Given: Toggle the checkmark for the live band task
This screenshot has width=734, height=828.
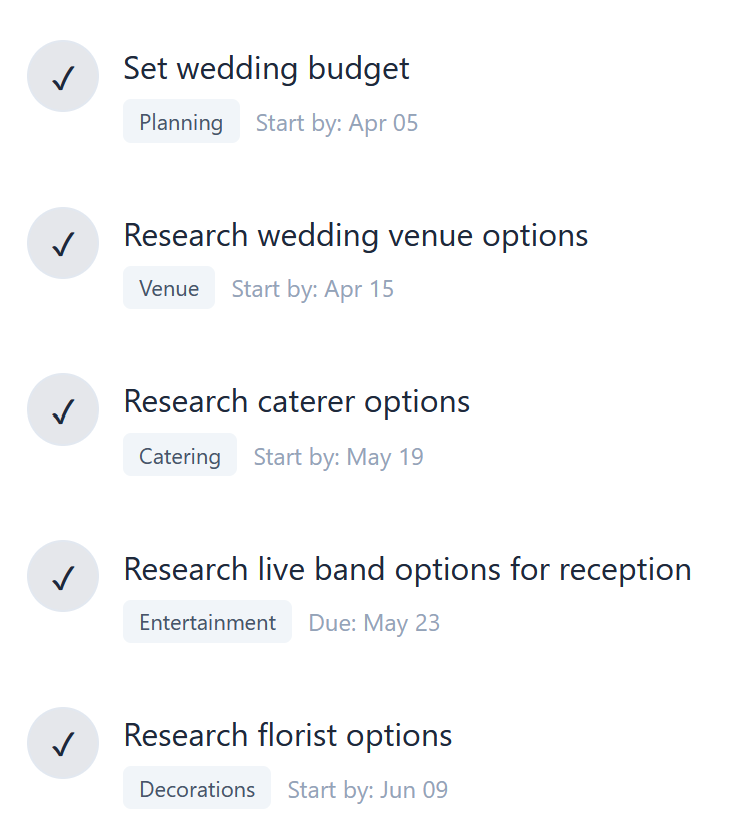Looking at the screenshot, I should click(x=62, y=577).
